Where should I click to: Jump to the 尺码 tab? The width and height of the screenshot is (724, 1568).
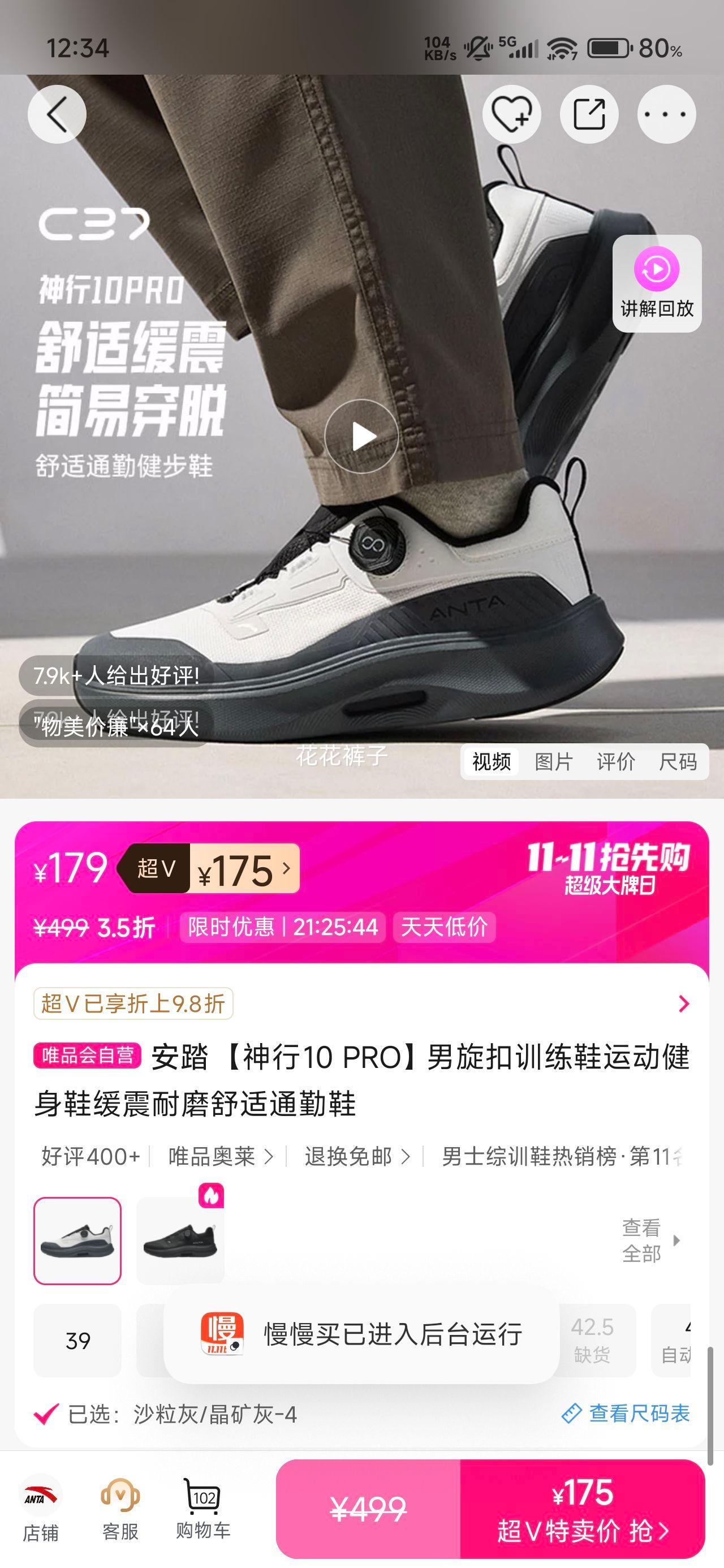click(678, 761)
